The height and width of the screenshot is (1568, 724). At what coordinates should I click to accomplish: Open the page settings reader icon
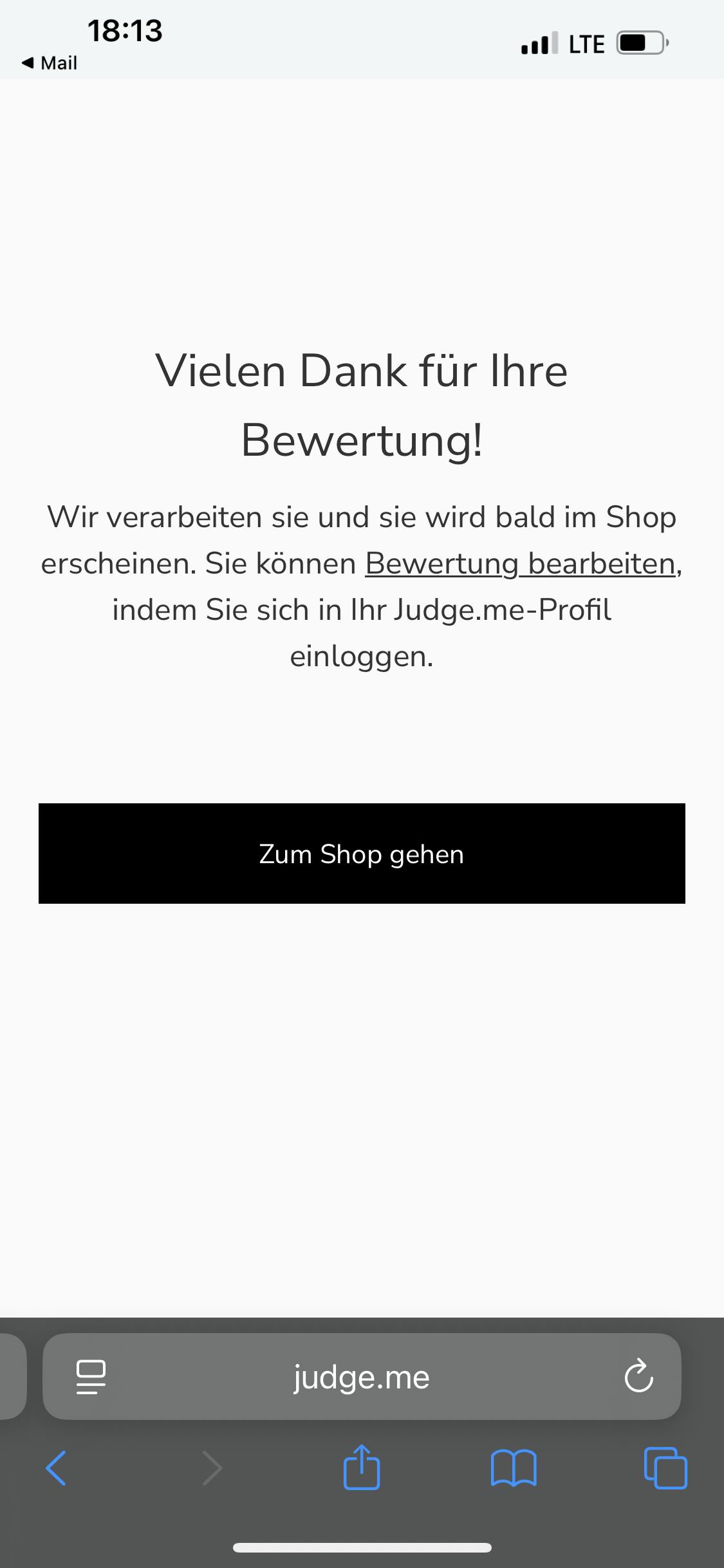click(91, 1377)
